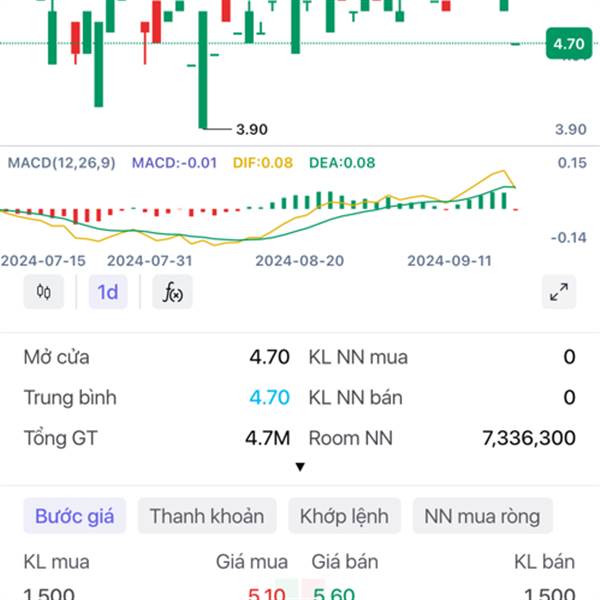View the NN mua ròng tab
This screenshot has width=600, height=600.
(x=482, y=516)
